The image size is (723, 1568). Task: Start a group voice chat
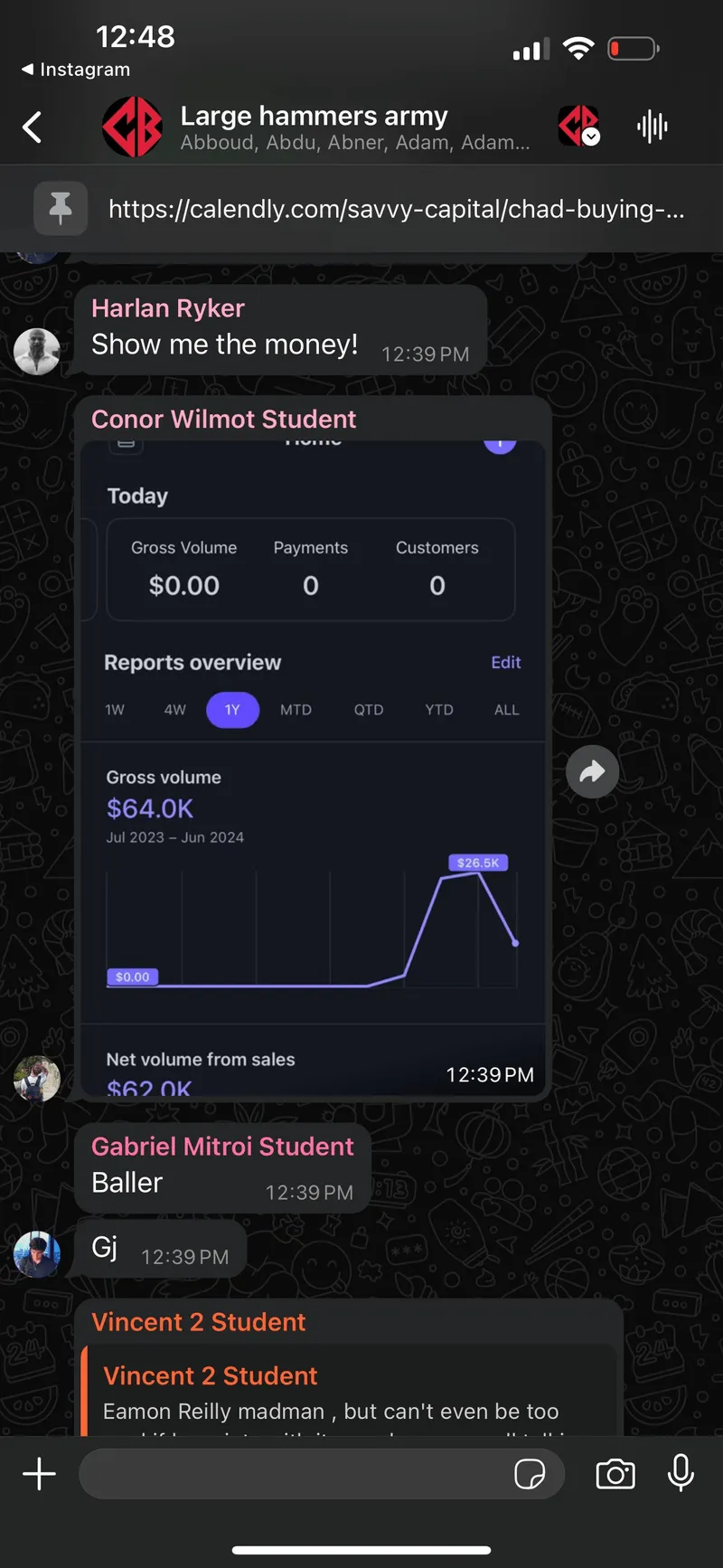coord(653,127)
